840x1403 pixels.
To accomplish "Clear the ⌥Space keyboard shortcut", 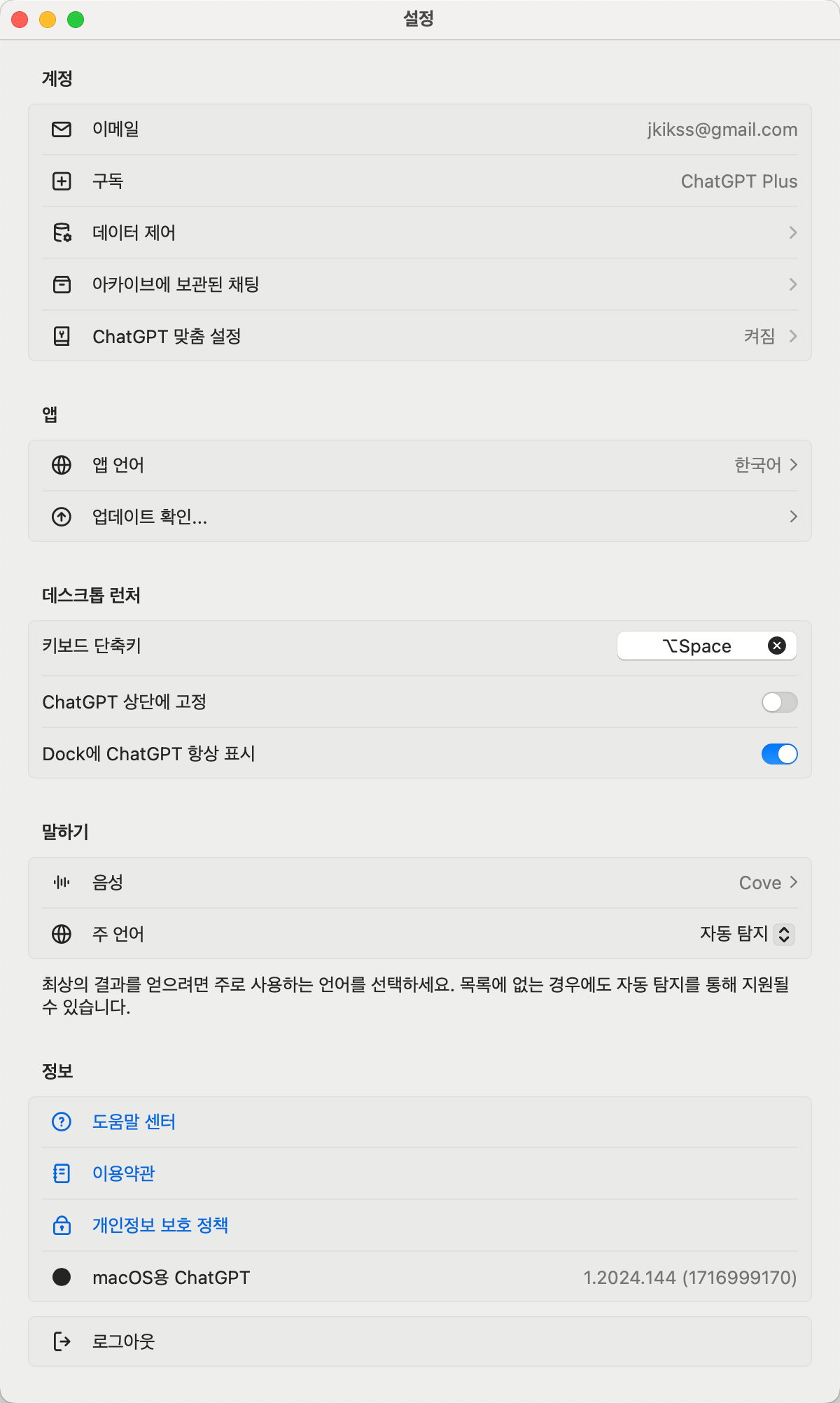I will pyautogui.click(x=776, y=645).
